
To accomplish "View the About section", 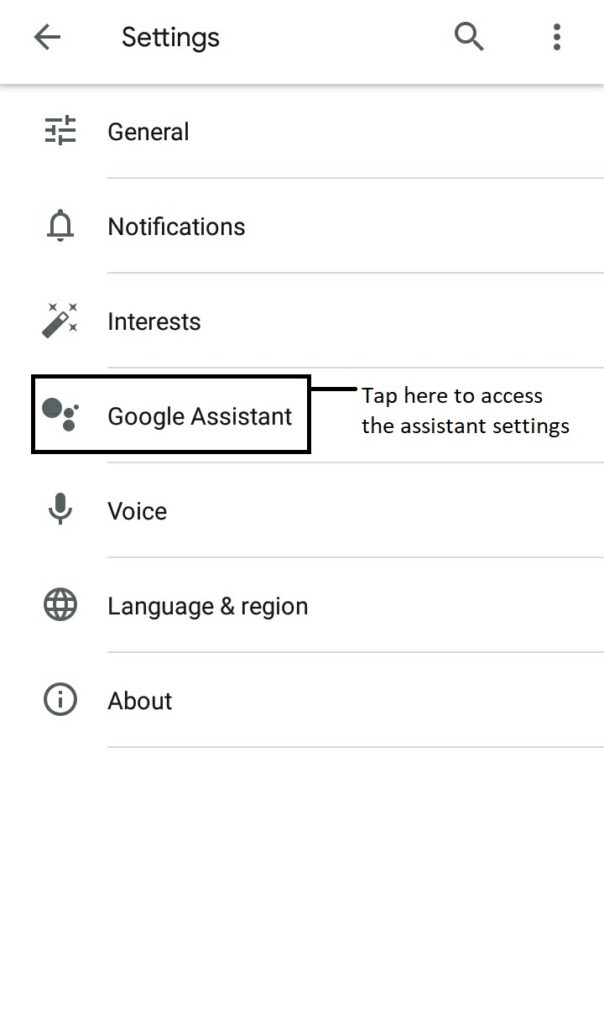I will coord(302,700).
